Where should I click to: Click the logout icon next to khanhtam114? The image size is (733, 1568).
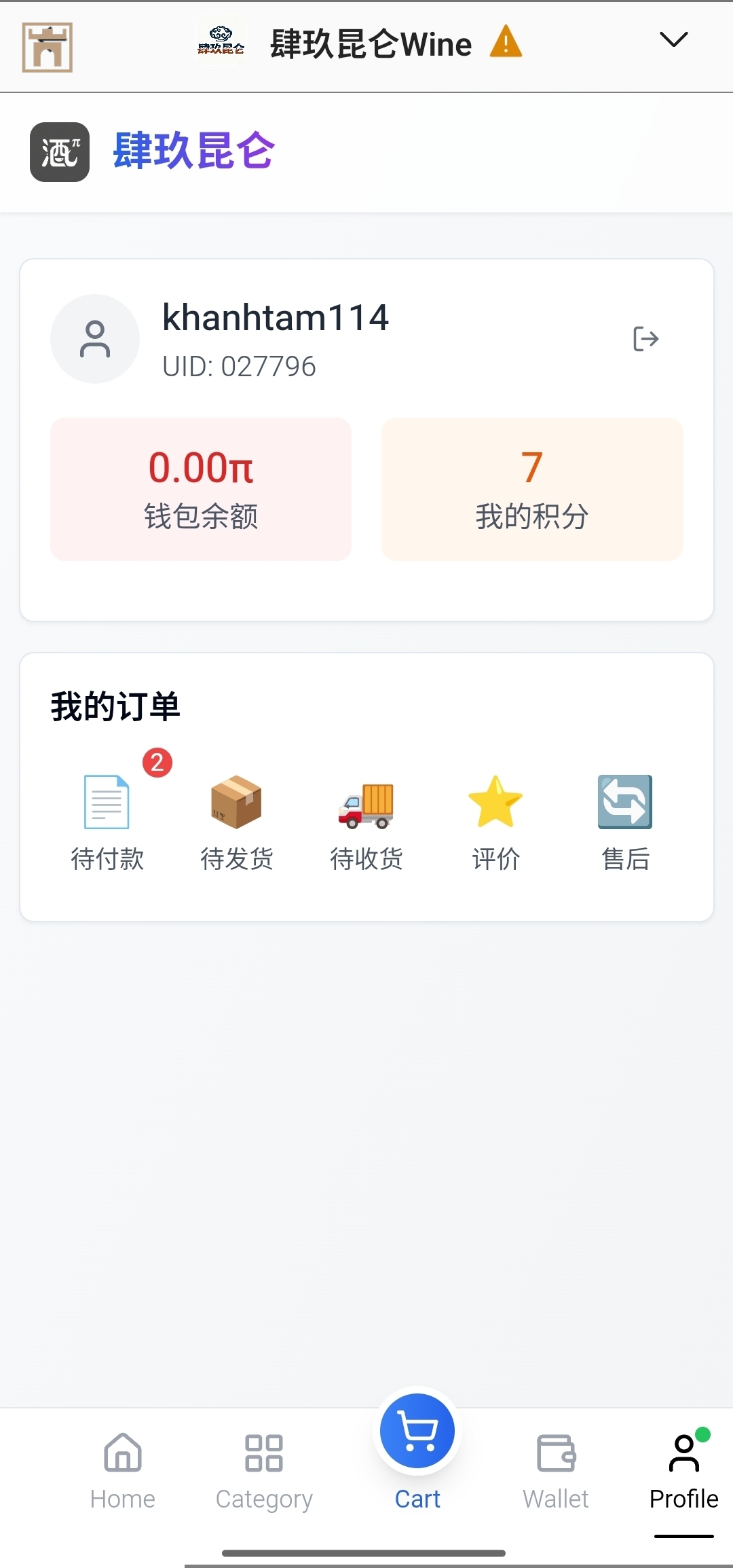(x=645, y=339)
